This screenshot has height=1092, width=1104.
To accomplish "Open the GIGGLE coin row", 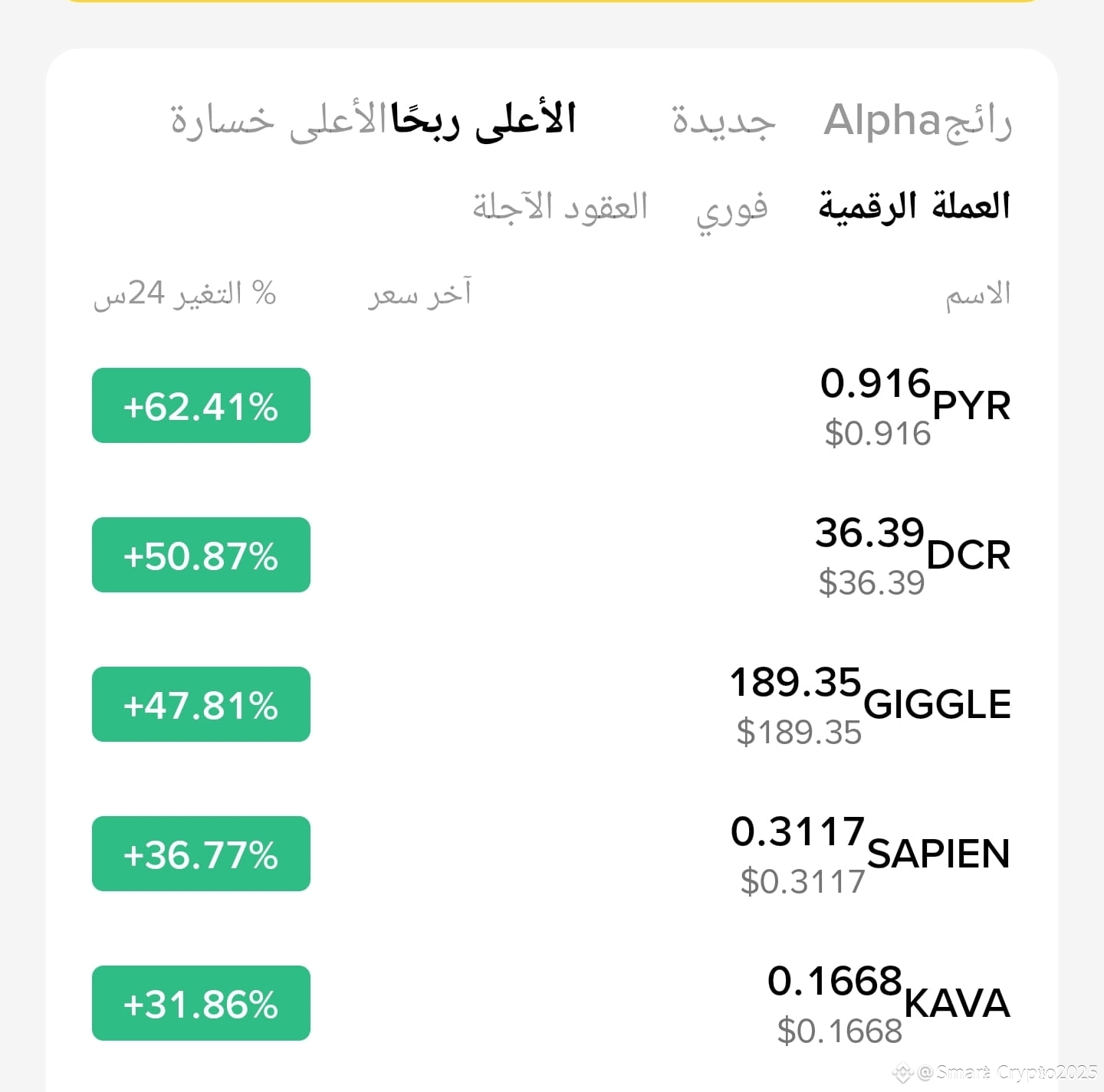I will [551, 704].
